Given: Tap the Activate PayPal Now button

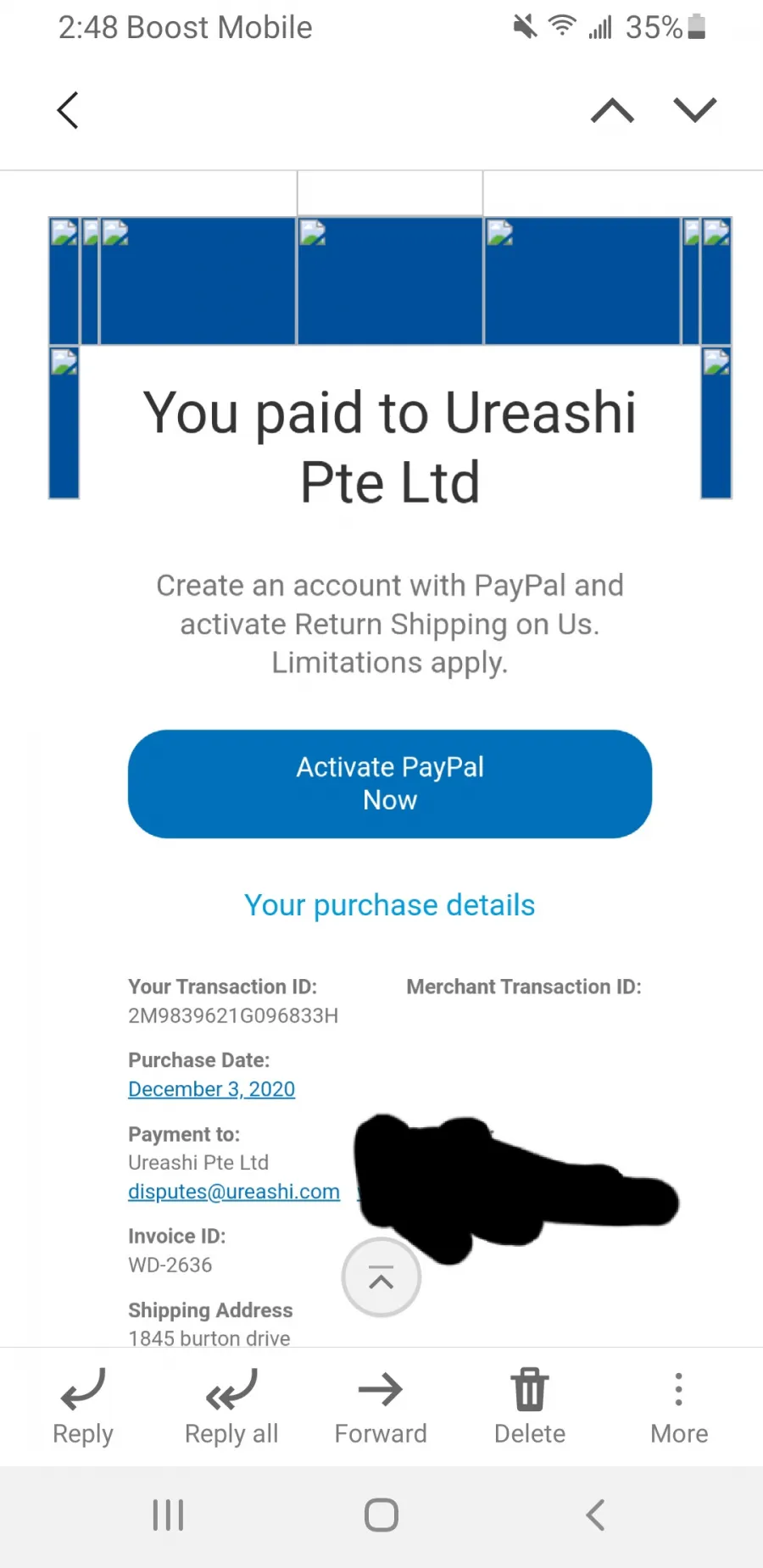Looking at the screenshot, I should 390,784.
